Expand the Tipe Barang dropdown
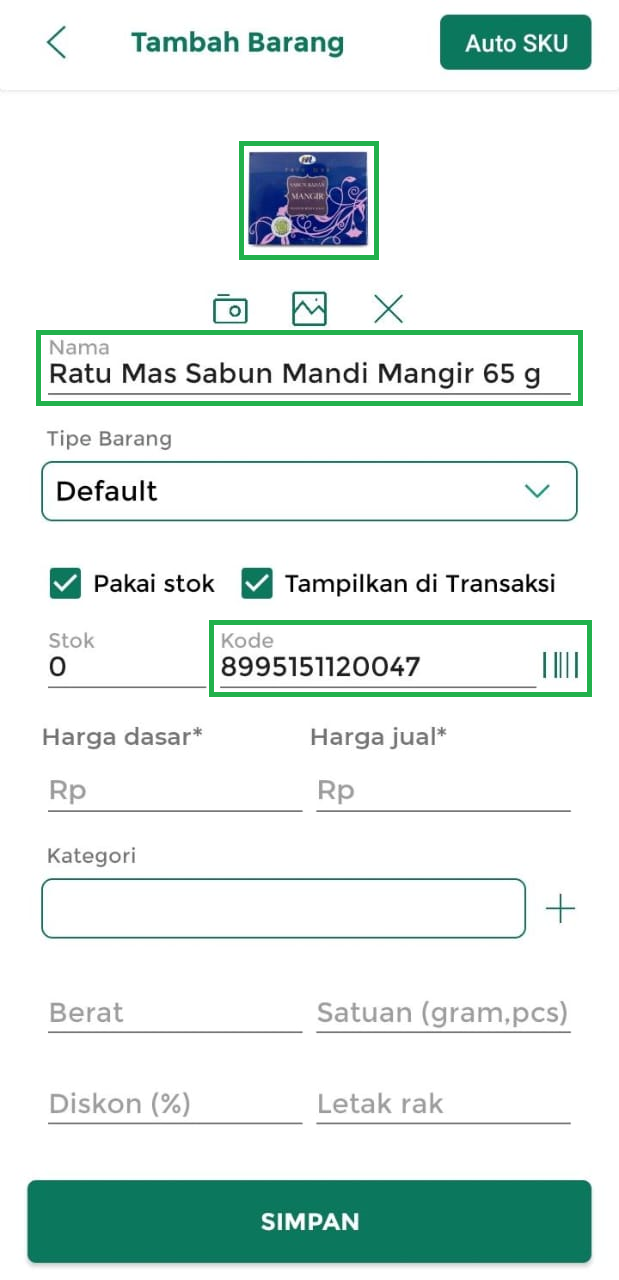 (309, 491)
